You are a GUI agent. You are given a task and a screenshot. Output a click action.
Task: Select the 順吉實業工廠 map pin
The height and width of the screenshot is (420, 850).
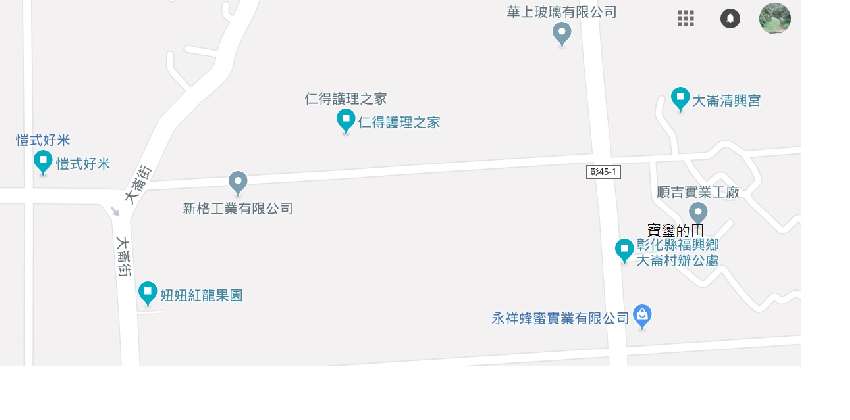698,212
